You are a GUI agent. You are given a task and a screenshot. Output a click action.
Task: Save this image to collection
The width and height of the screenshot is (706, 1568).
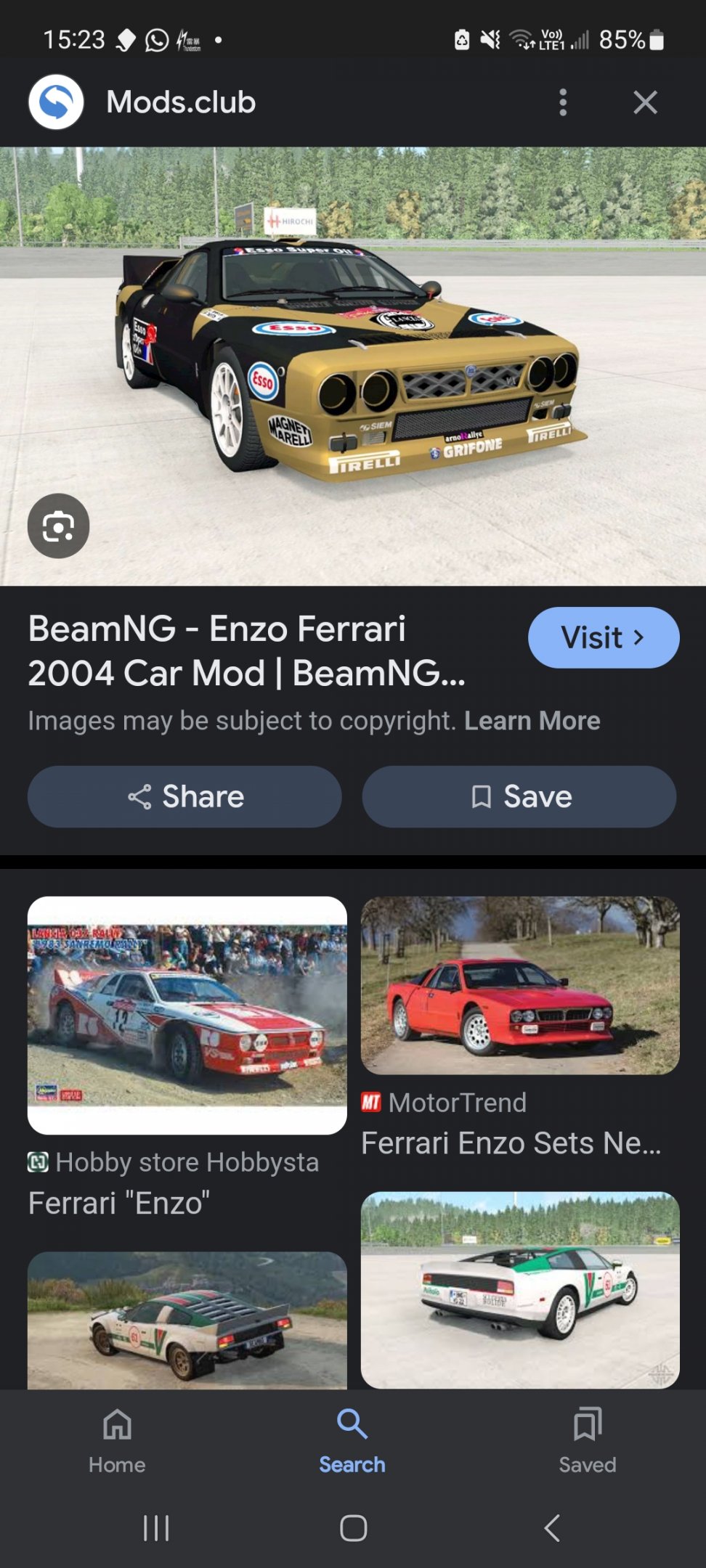(x=519, y=796)
